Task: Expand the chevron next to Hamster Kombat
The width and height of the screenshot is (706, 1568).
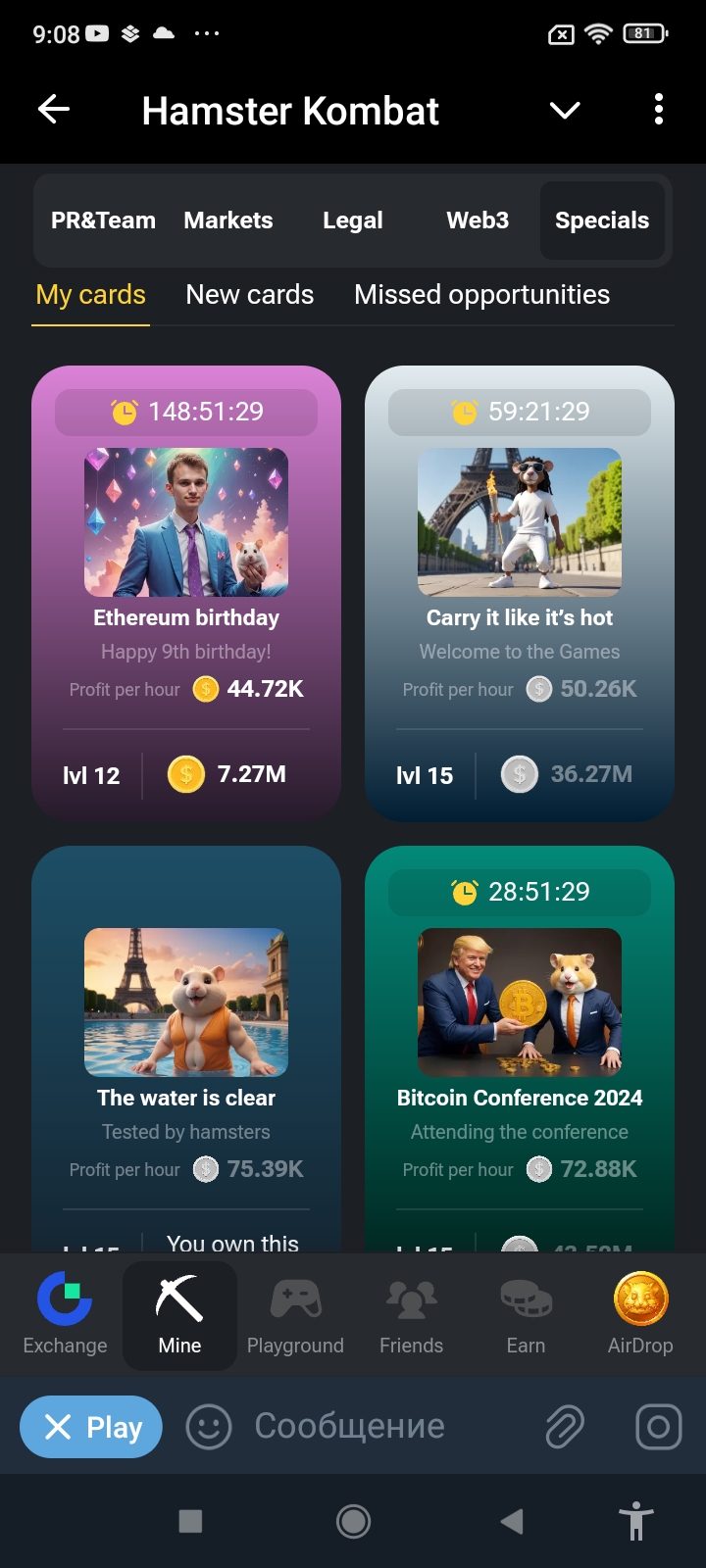Action: [565, 110]
